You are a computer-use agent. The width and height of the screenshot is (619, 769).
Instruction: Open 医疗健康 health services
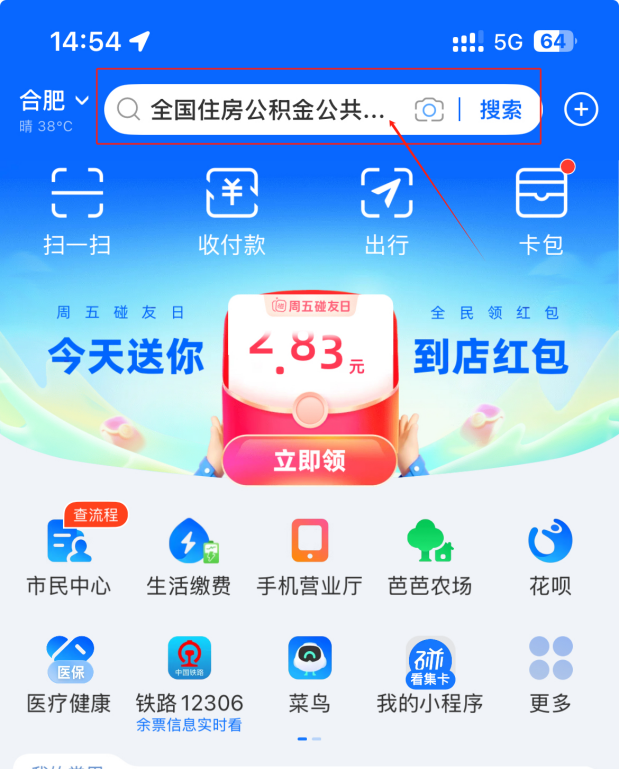(69, 673)
